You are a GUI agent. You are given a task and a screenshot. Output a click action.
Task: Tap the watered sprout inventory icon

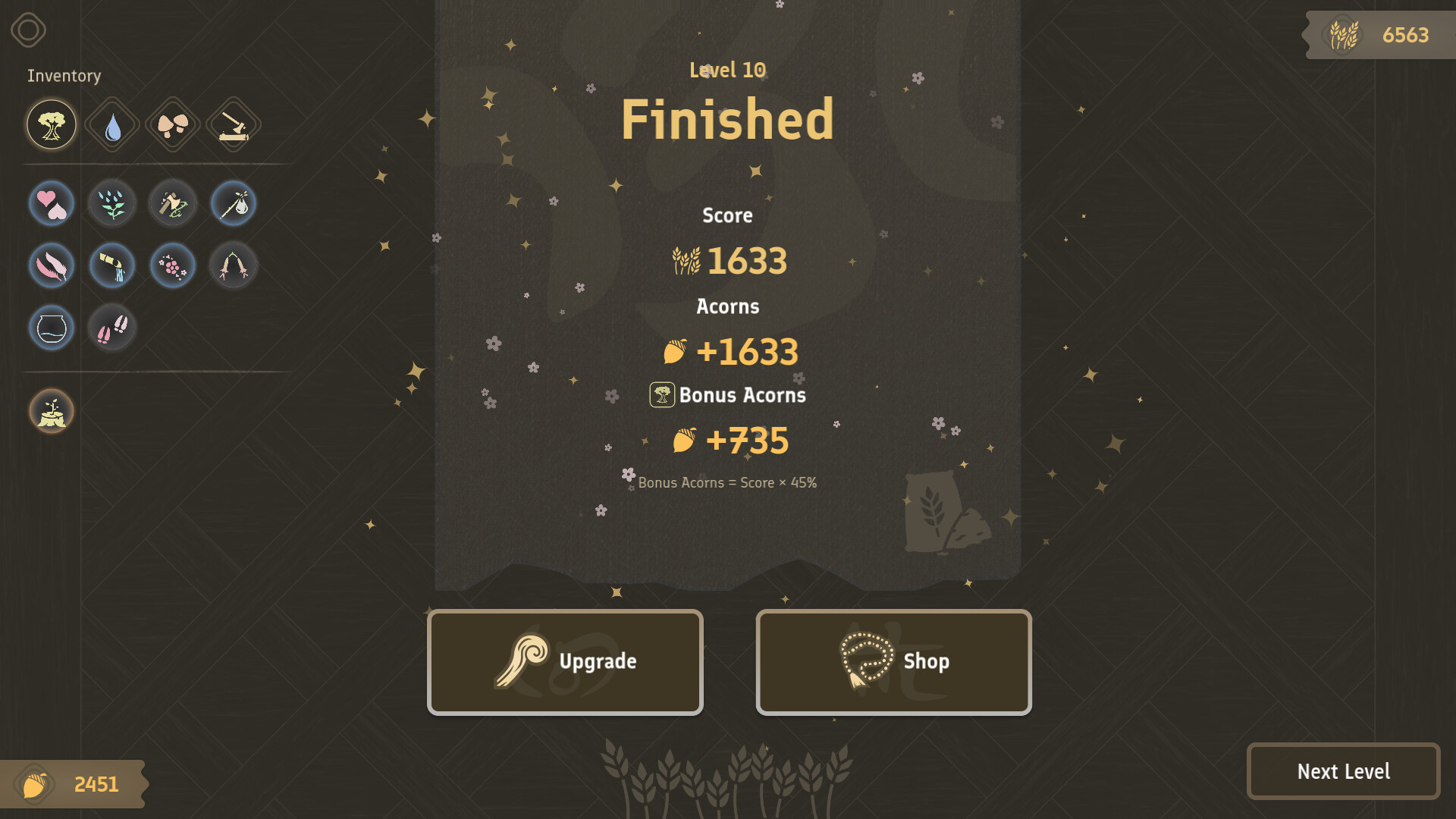(x=112, y=203)
